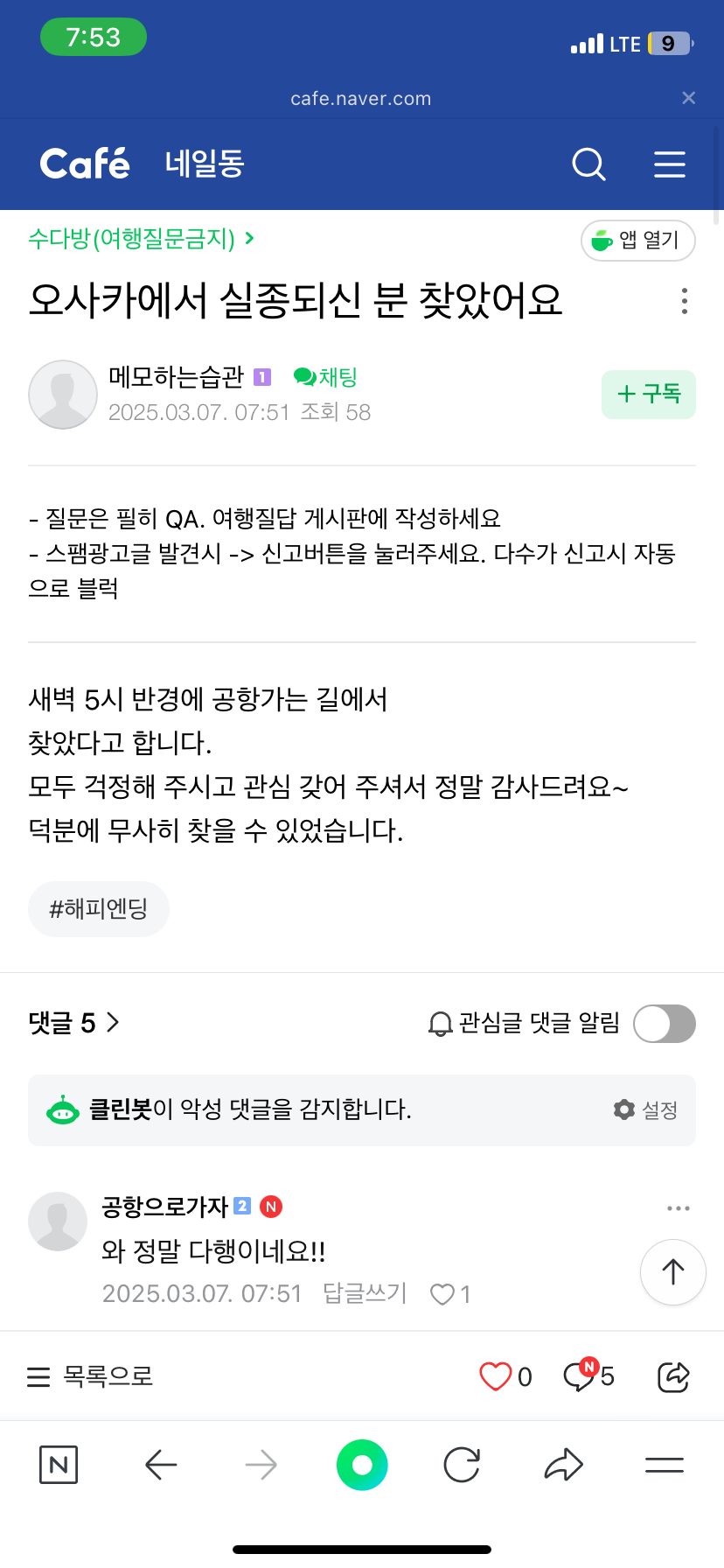Reload the page in the browser toolbar
Image resolution: width=724 pixels, height=1568 pixels.
tap(462, 1465)
